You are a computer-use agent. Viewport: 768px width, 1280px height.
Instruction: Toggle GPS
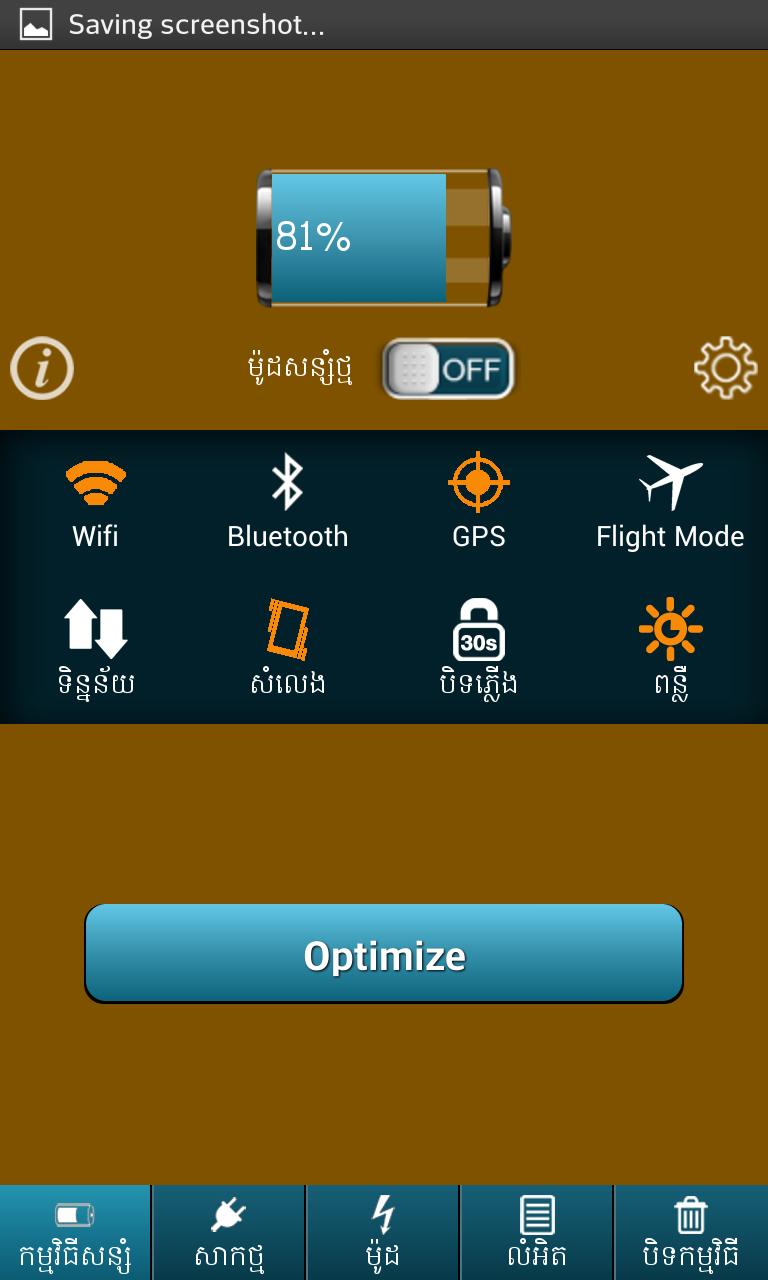(479, 504)
